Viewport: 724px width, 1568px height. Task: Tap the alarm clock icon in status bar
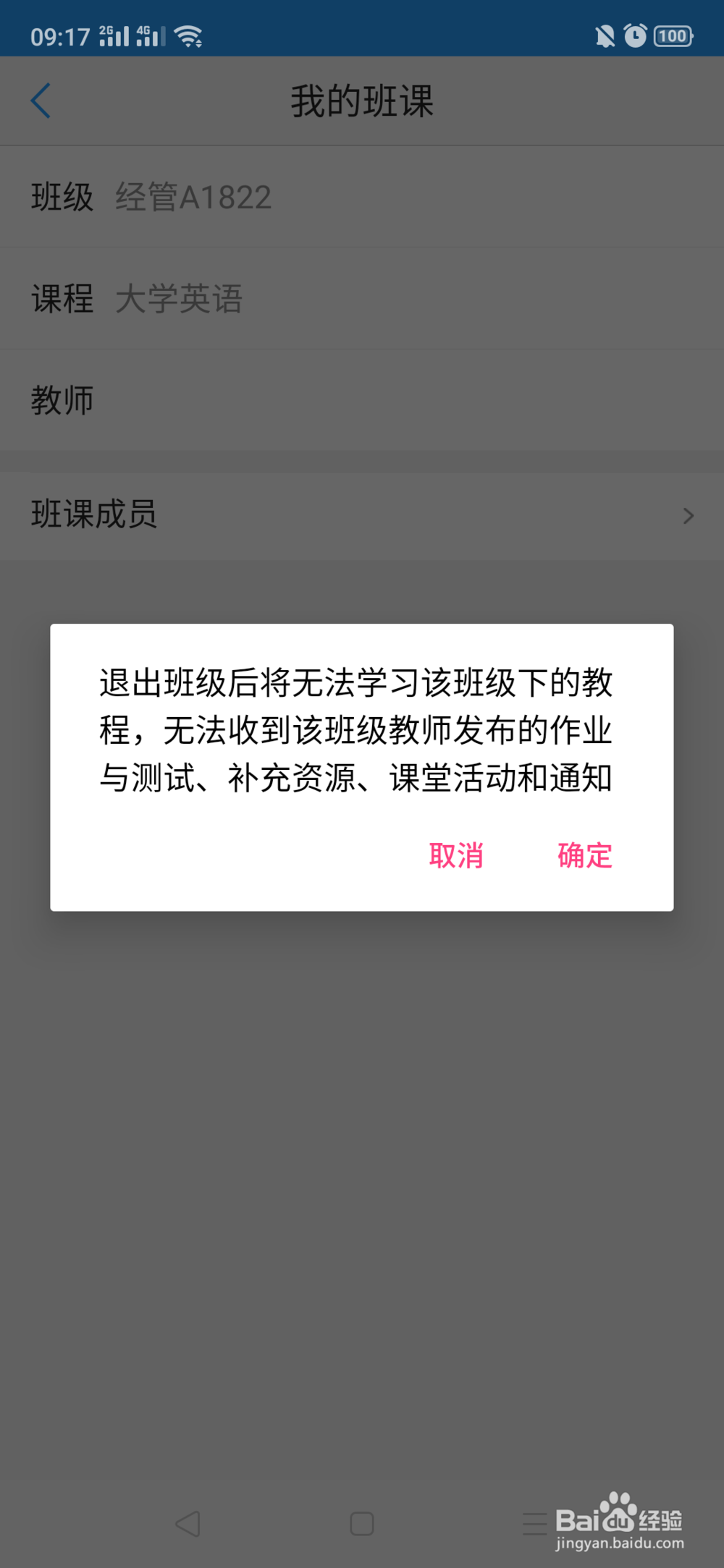click(x=635, y=35)
